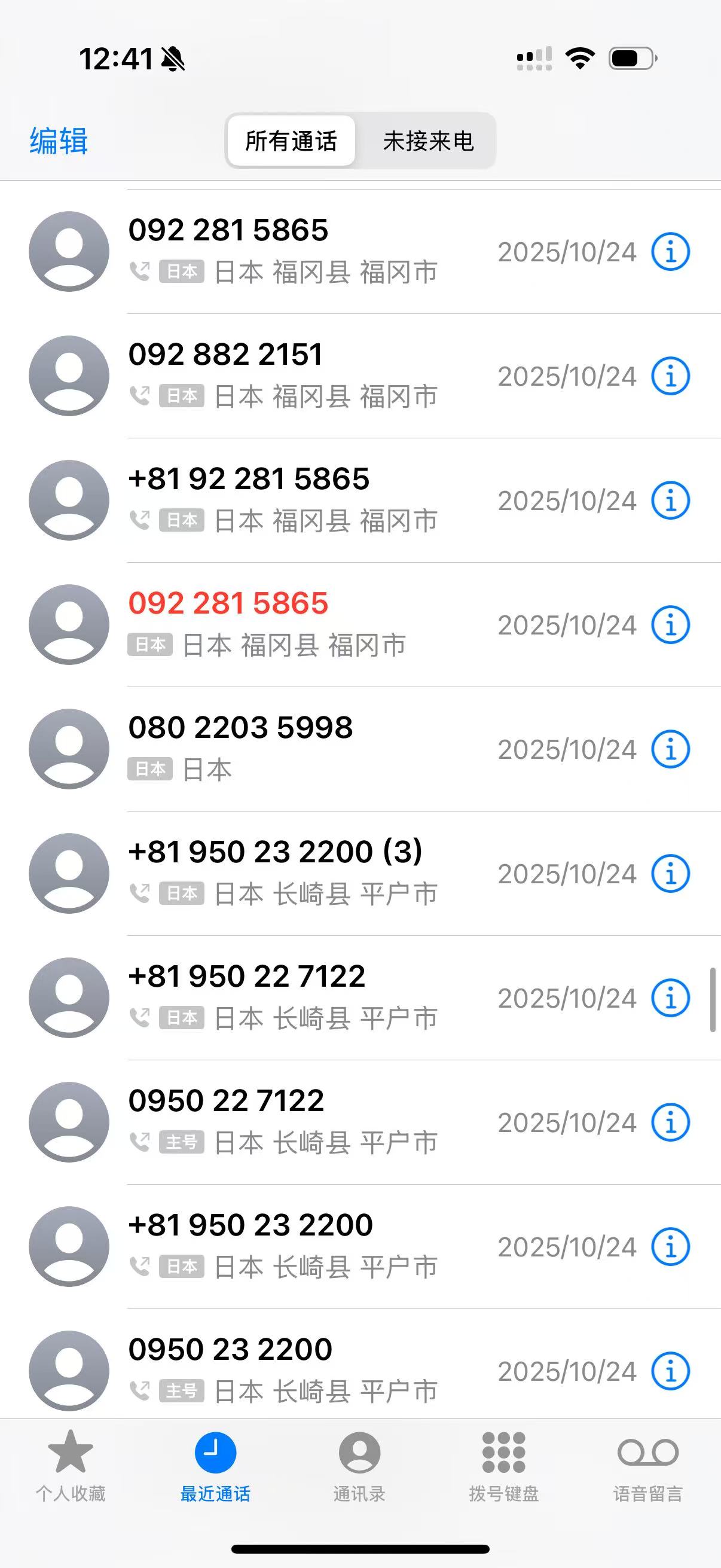Open info for 092 882 2151
Viewport: 721px width, 1568px height.
pyautogui.click(x=670, y=376)
